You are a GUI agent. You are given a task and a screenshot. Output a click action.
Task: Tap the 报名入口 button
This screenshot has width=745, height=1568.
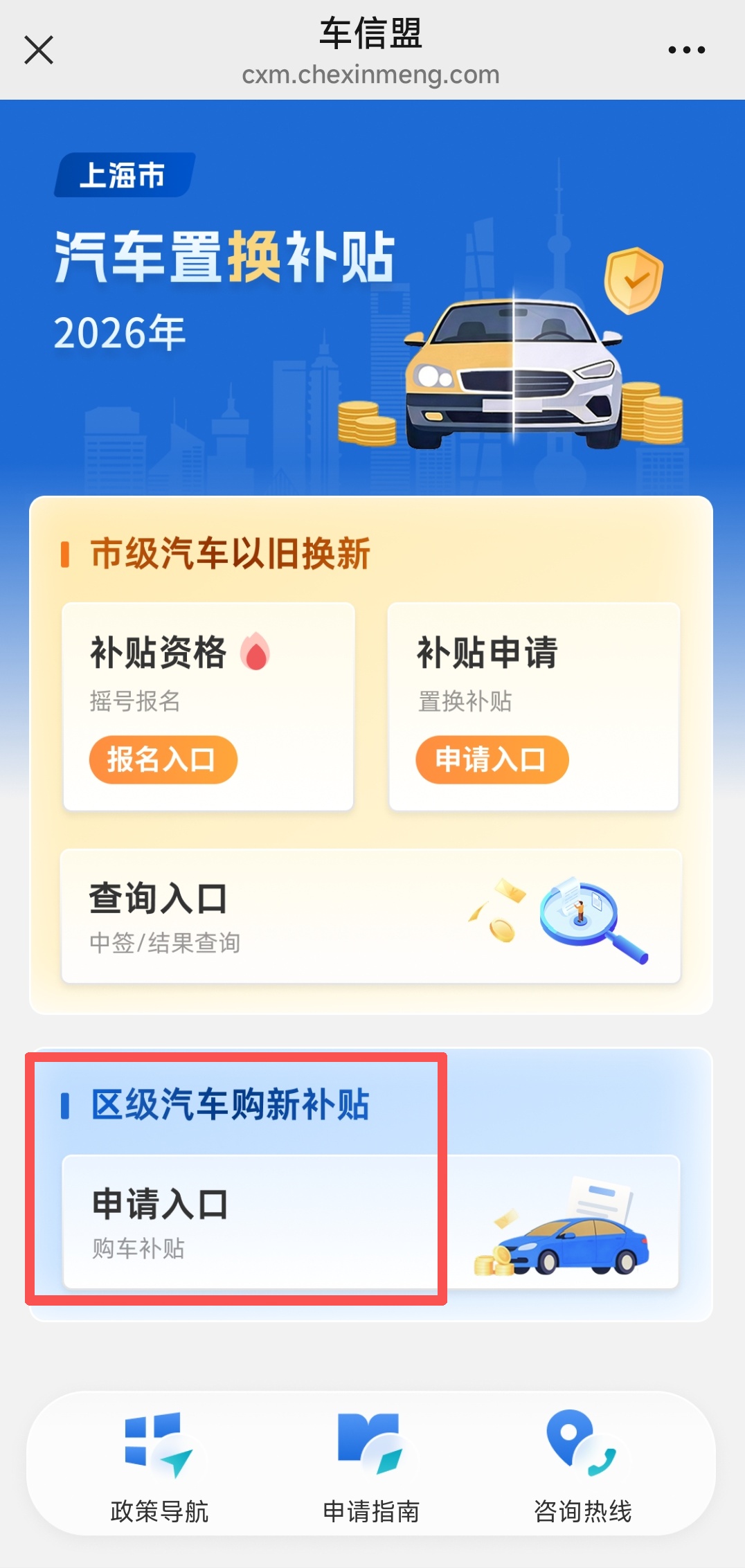(163, 759)
